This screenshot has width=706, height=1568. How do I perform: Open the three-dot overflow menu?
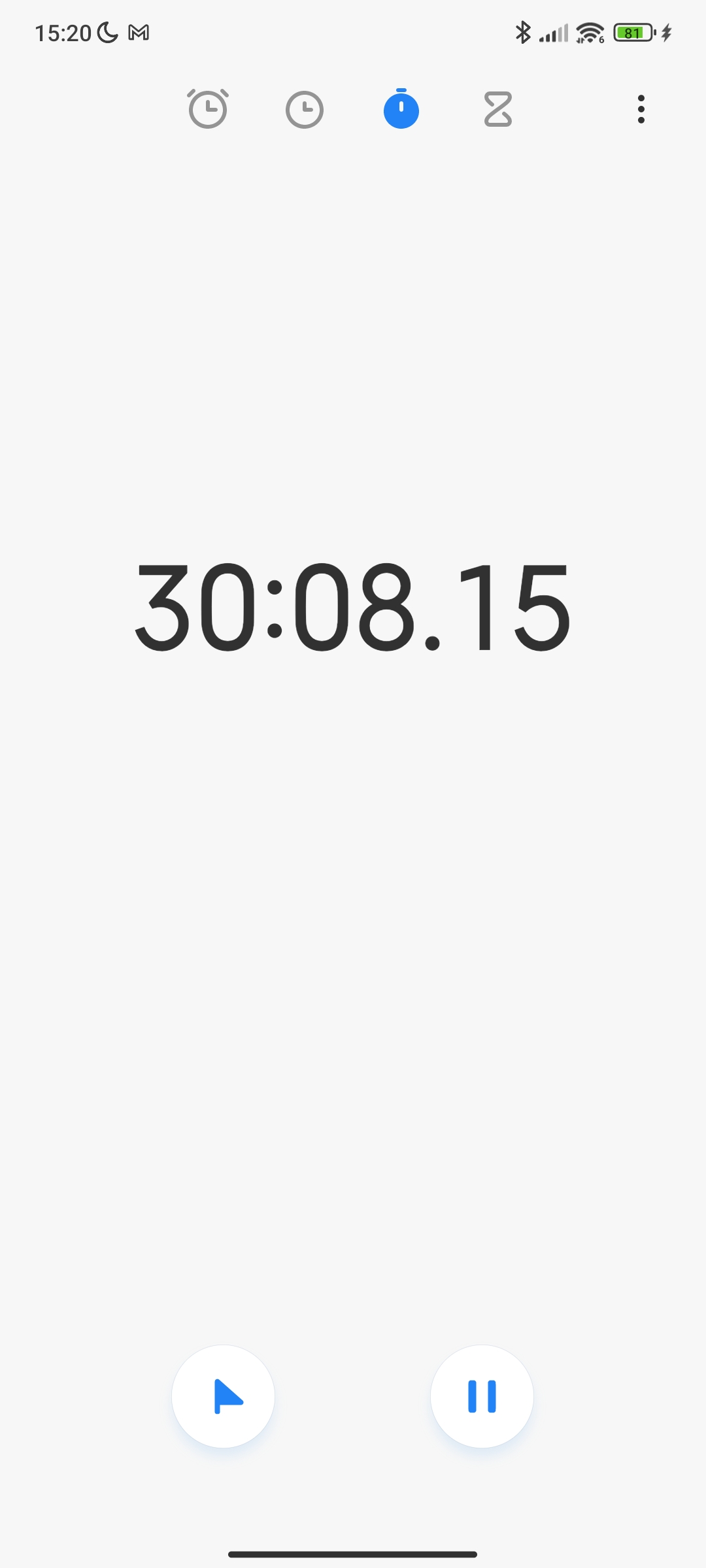(x=641, y=109)
